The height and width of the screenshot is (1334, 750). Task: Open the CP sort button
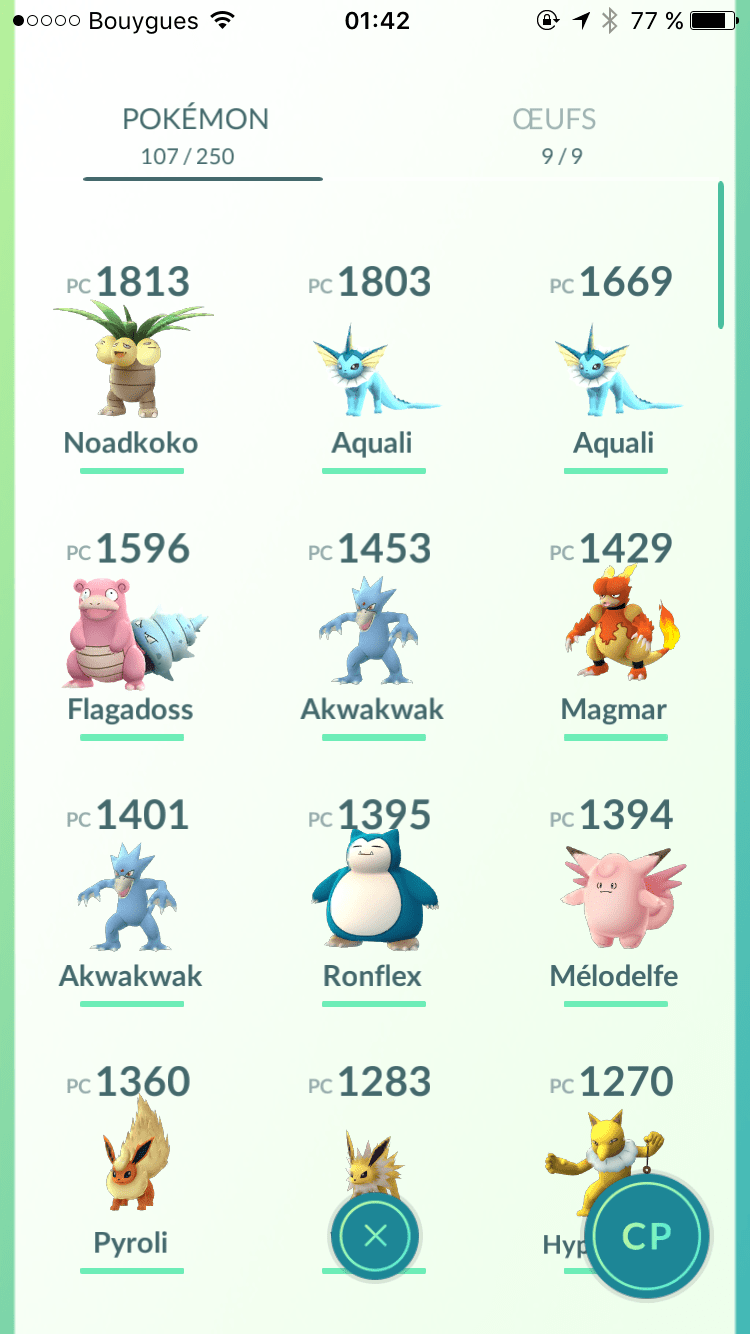(x=646, y=1237)
